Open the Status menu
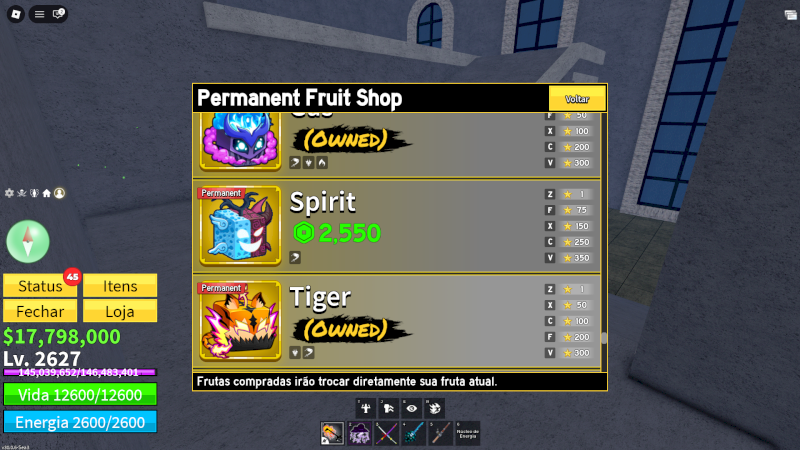Viewport: 800px width, 450px height. pos(40,285)
